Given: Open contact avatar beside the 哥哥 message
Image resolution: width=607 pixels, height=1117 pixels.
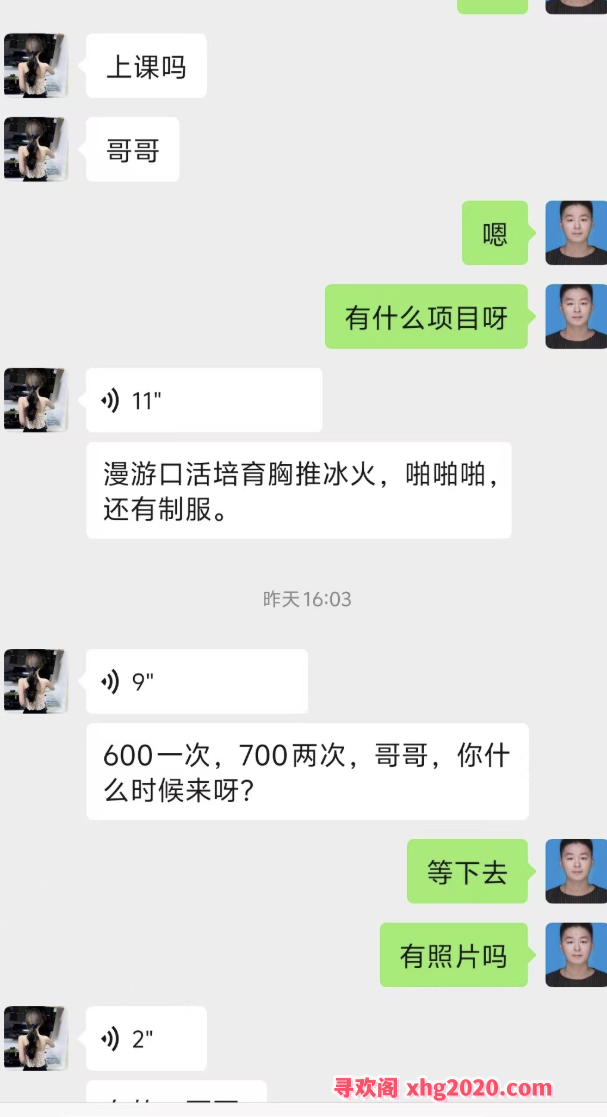Looking at the screenshot, I should pos(36,149).
